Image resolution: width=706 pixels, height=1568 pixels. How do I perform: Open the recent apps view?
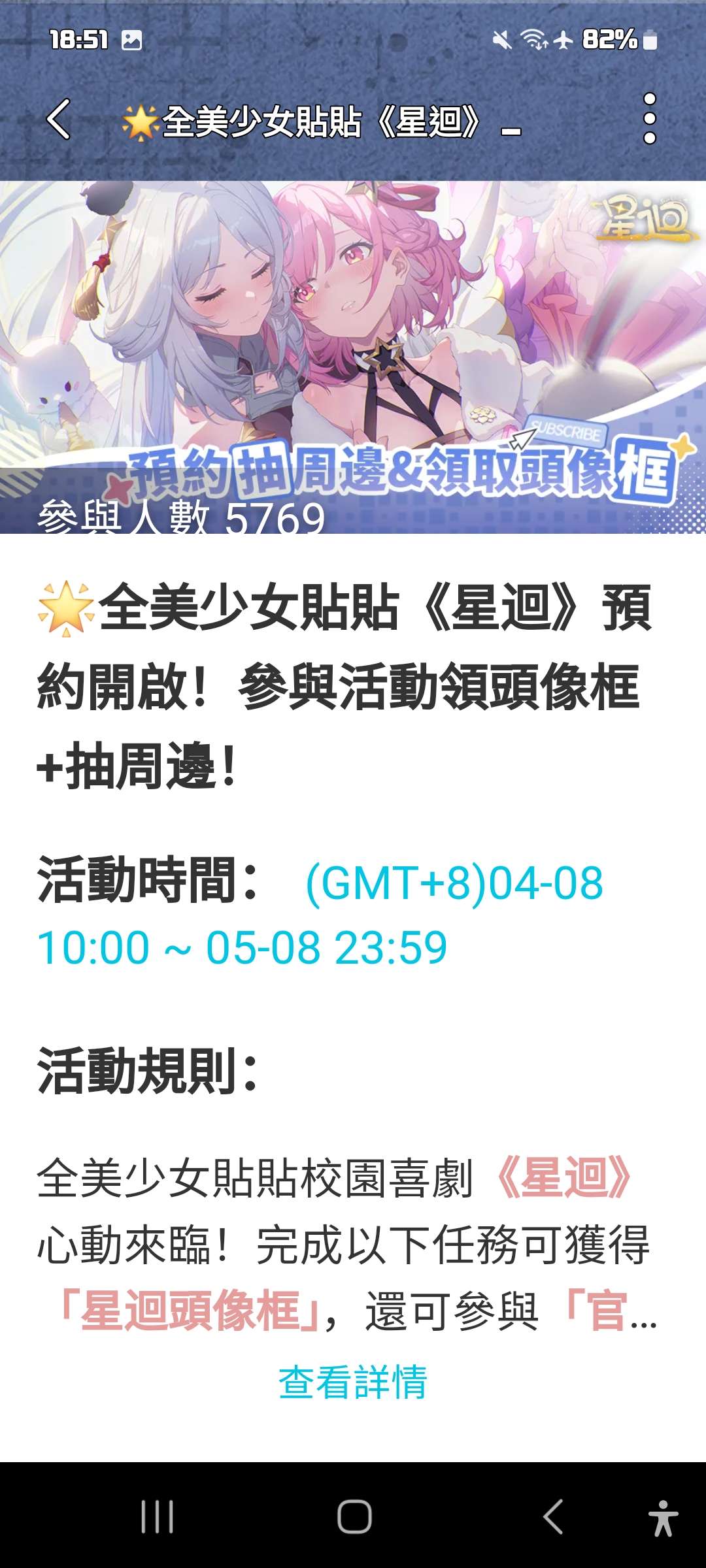click(x=158, y=1516)
